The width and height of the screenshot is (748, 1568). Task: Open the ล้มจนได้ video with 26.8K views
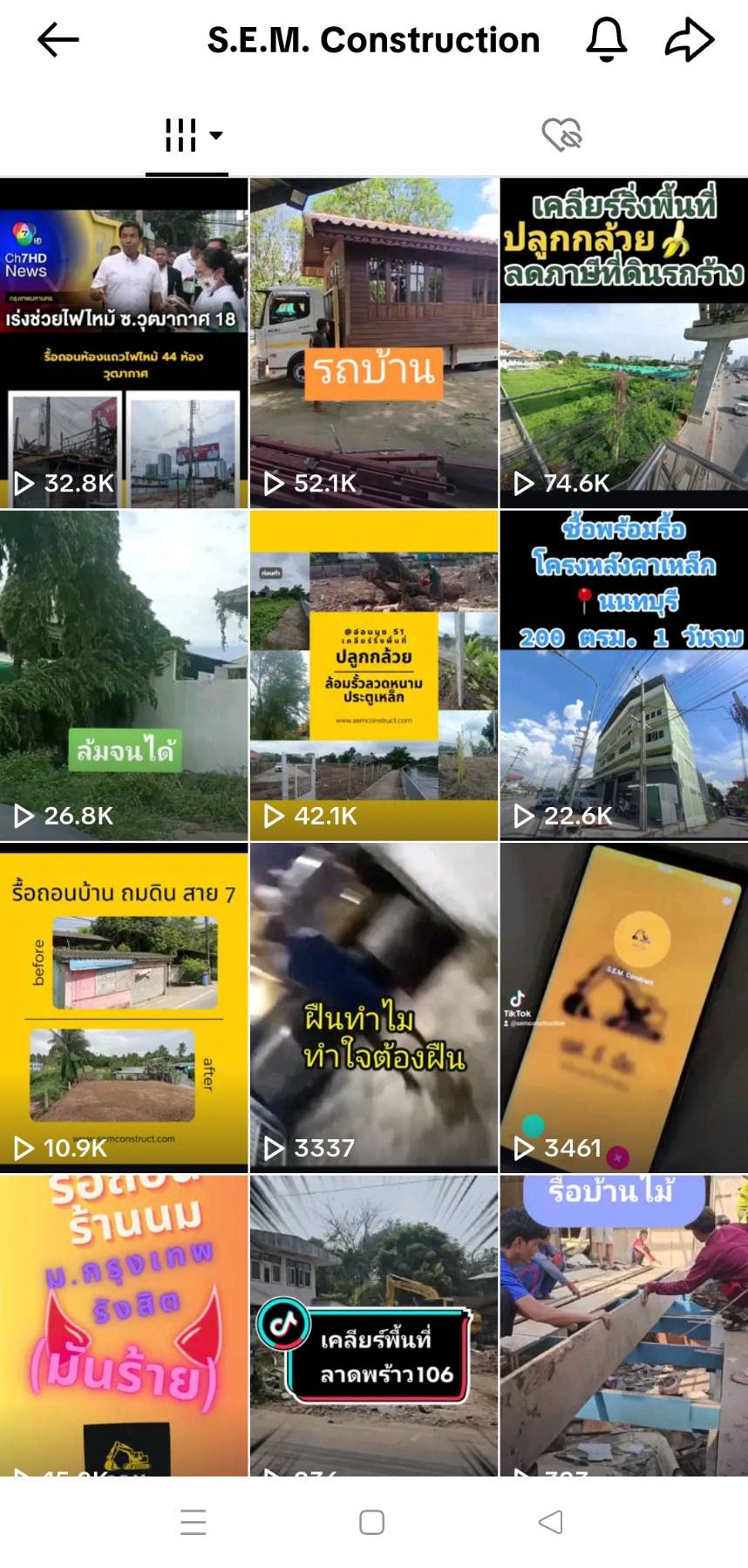click(124, 675)
